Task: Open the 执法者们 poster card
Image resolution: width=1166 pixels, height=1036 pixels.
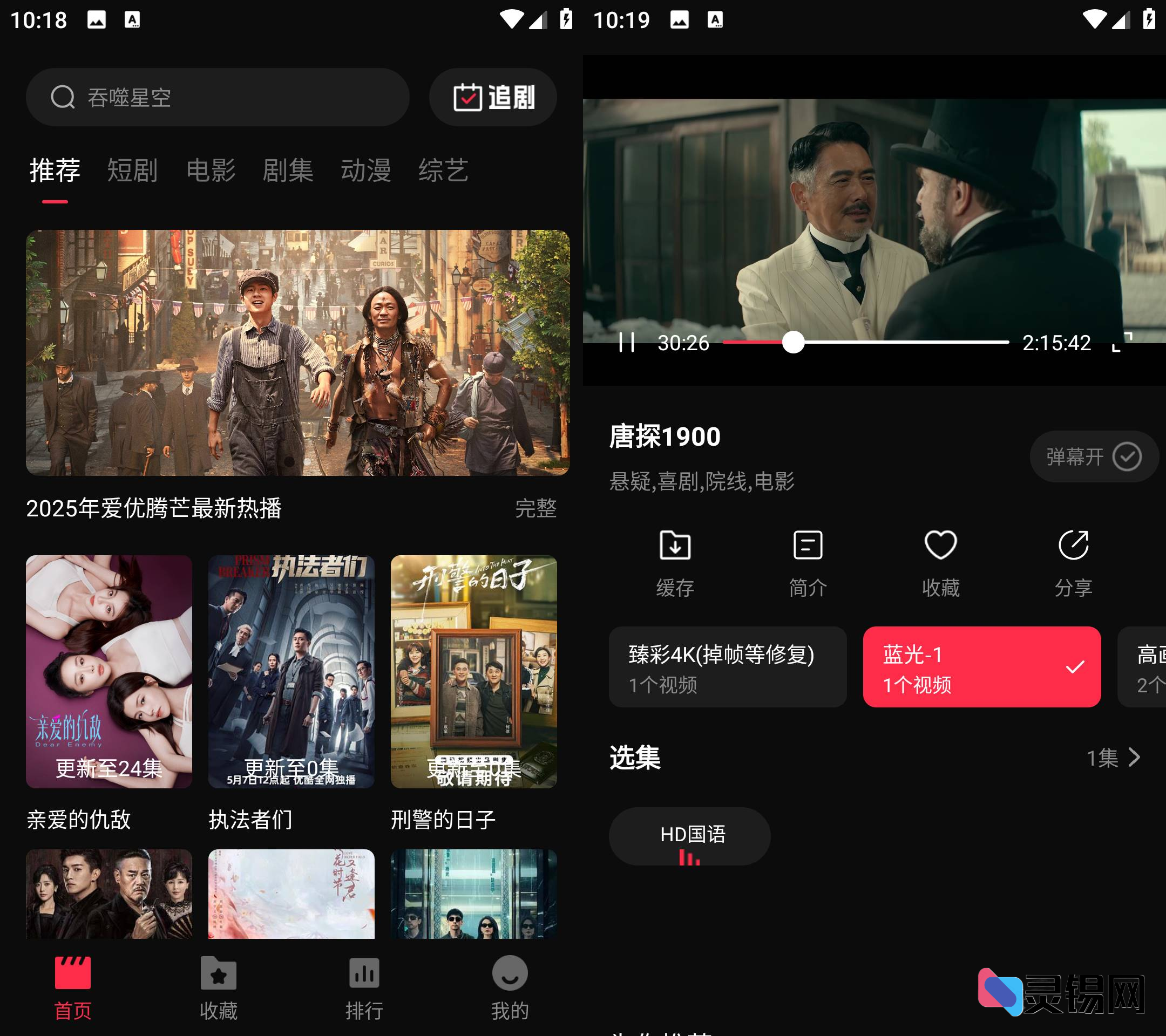Action: (291, 671)
